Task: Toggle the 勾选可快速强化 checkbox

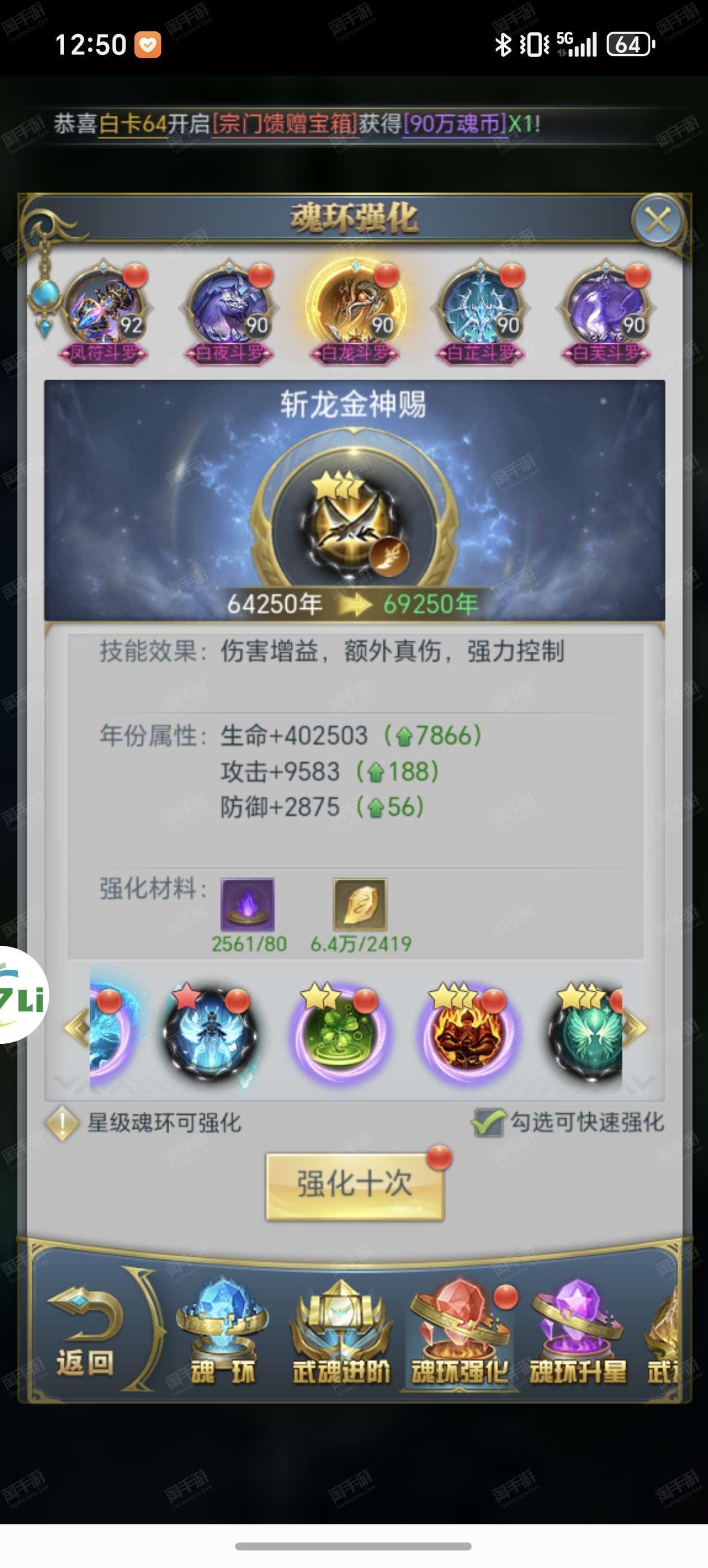Action: click(x=489, y=1121)
